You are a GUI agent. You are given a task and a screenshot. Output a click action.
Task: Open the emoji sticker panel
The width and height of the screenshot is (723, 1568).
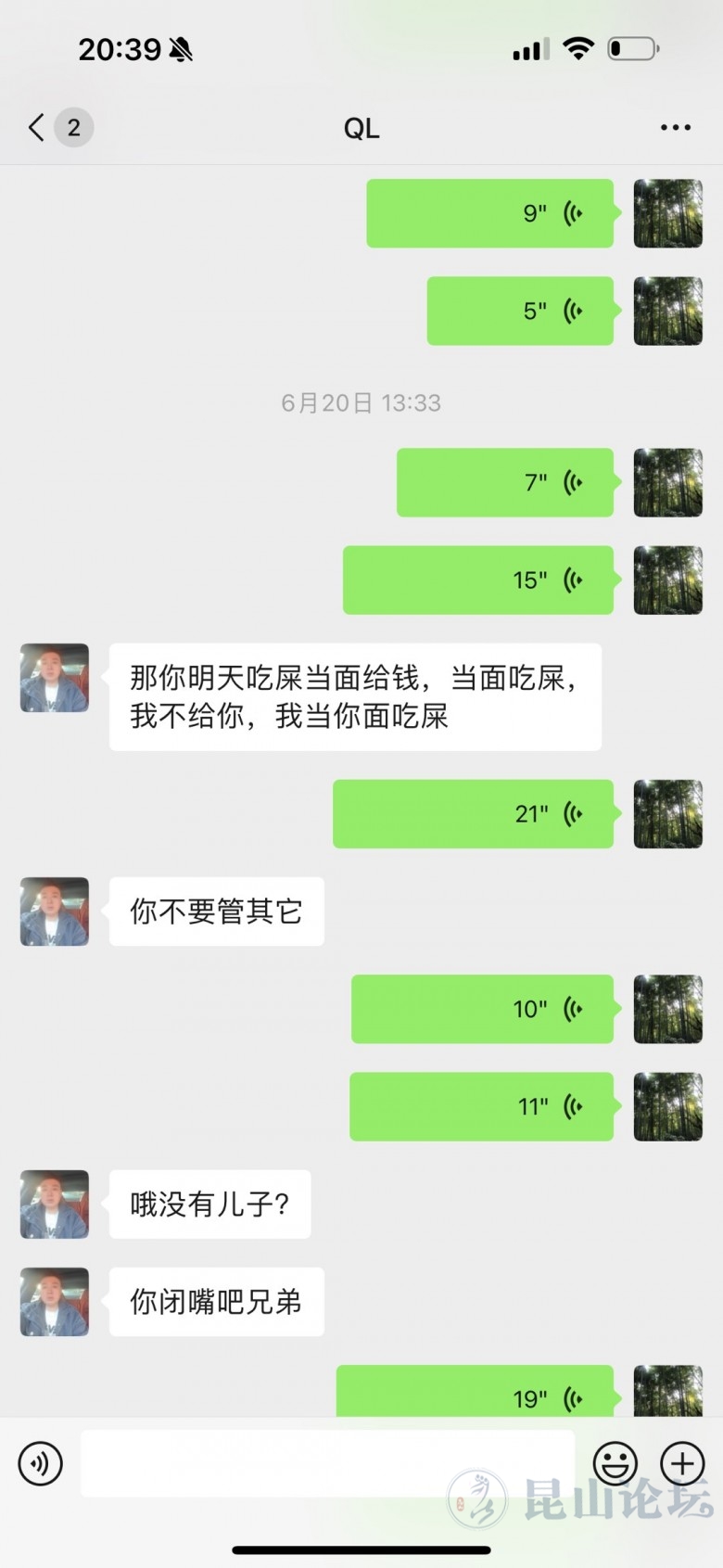click(615, 1463)
